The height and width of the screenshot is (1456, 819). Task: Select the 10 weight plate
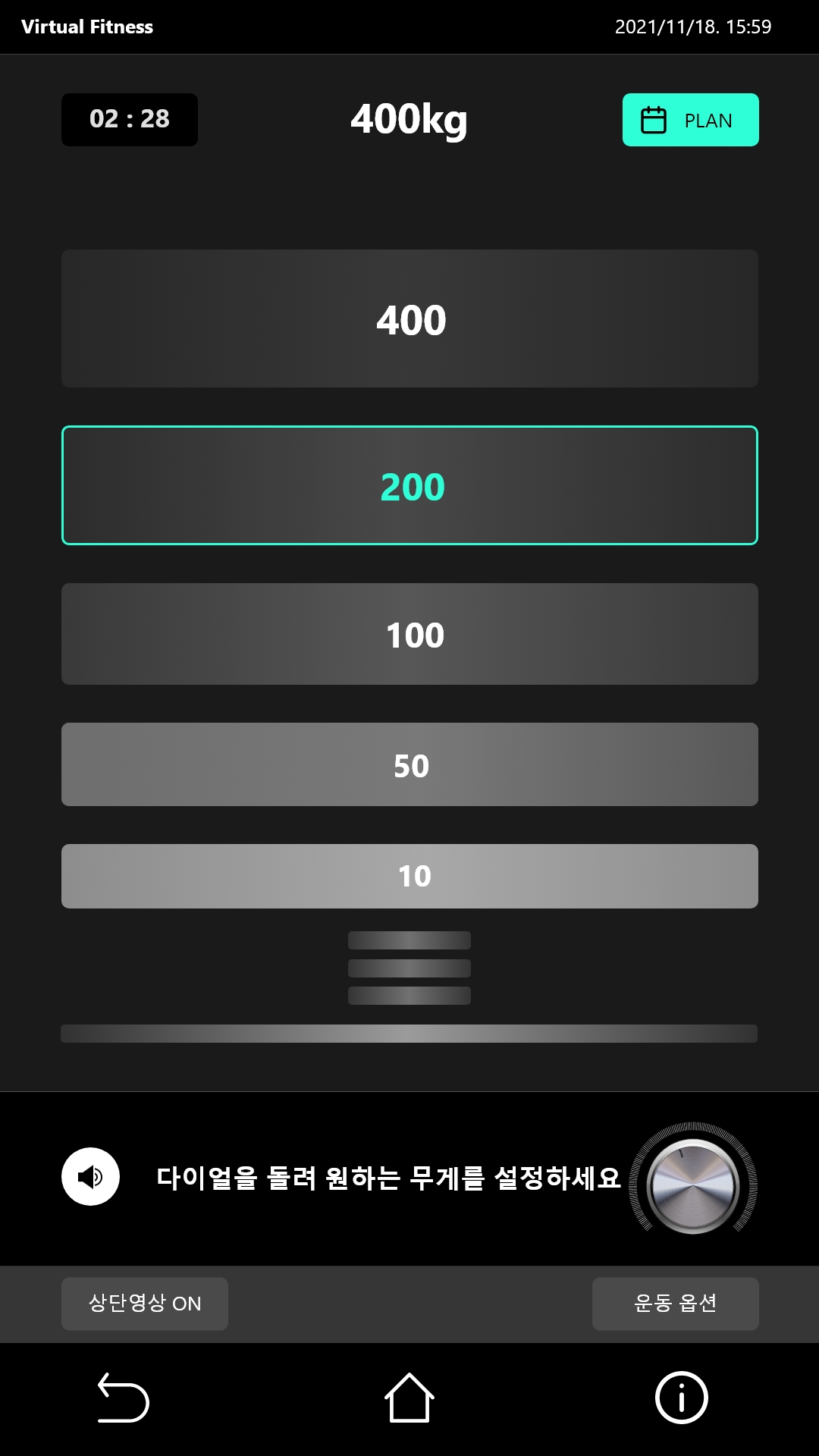coord(409,876)
